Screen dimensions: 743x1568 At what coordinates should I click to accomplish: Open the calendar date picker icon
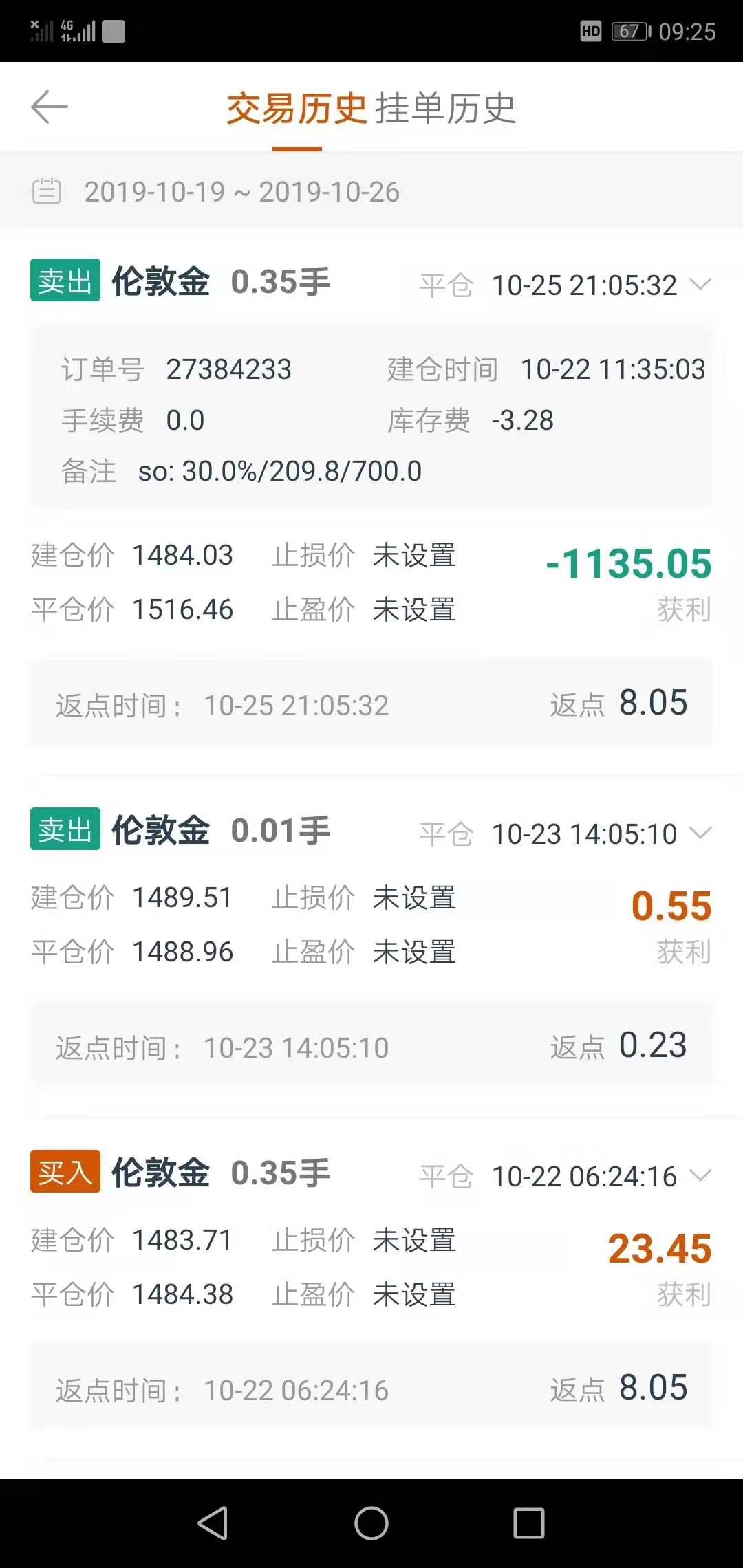coord(47,191)
